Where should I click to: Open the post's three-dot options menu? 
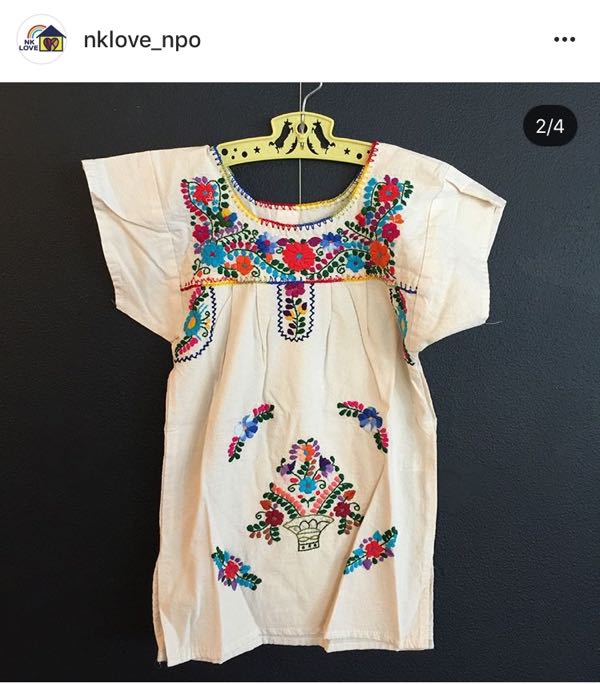pos(564,40)
